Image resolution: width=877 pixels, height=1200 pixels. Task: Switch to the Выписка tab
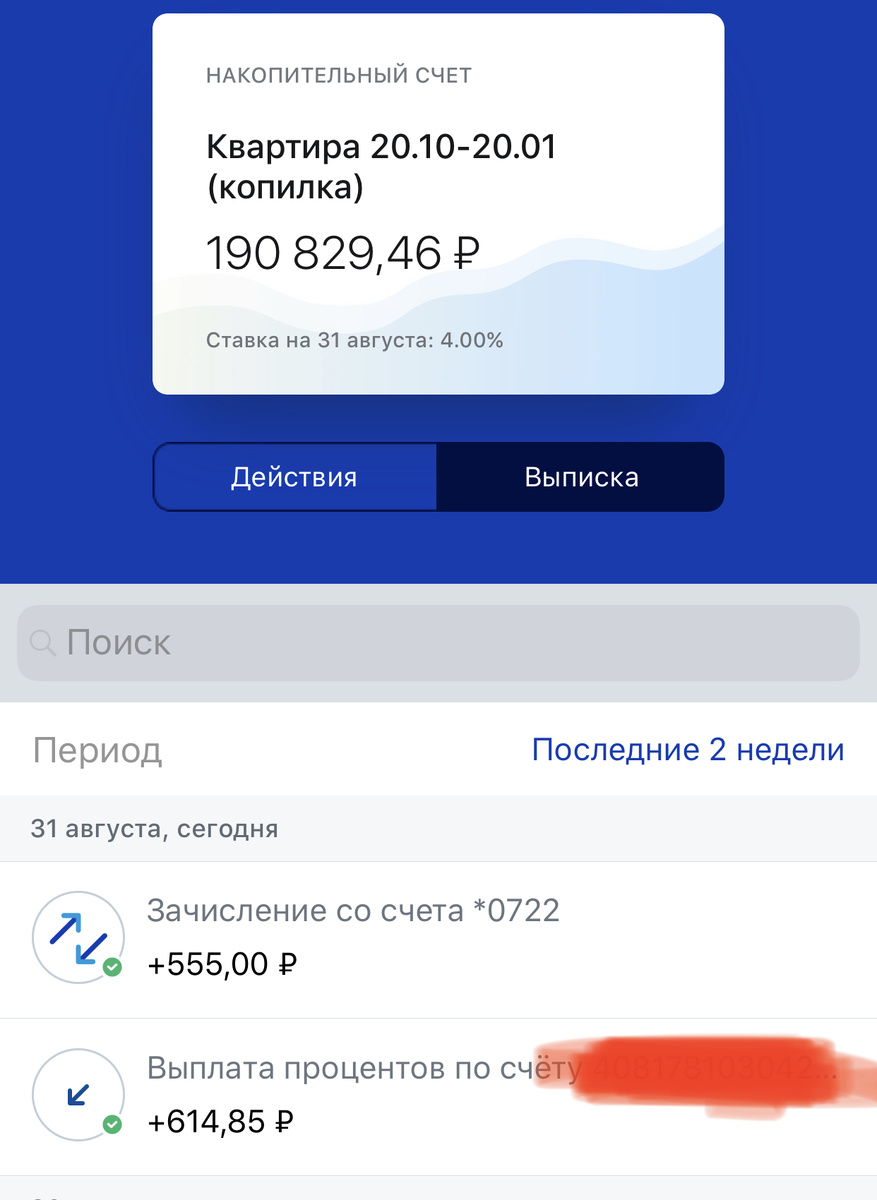click(x=580, y=477)
